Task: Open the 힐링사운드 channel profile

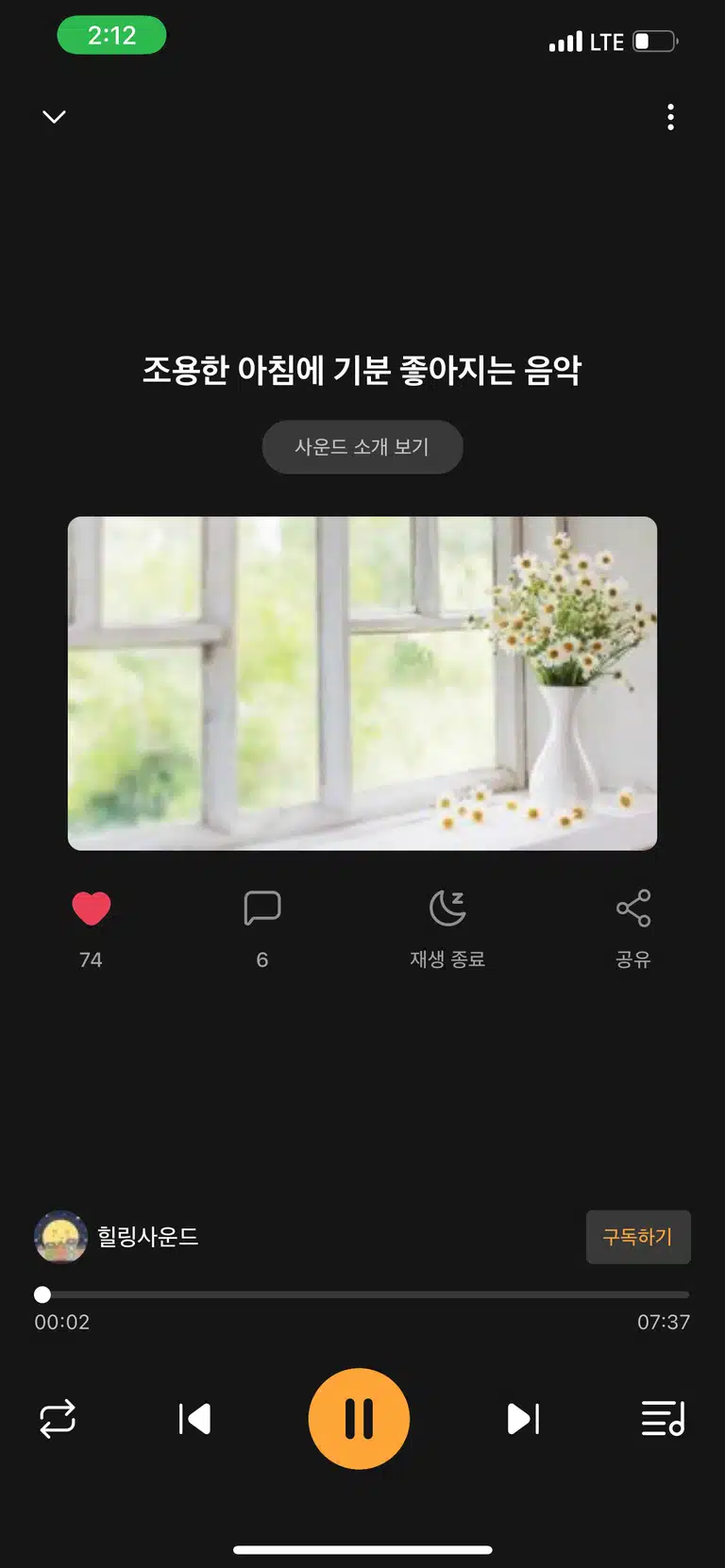Action: click(116, 1237)
